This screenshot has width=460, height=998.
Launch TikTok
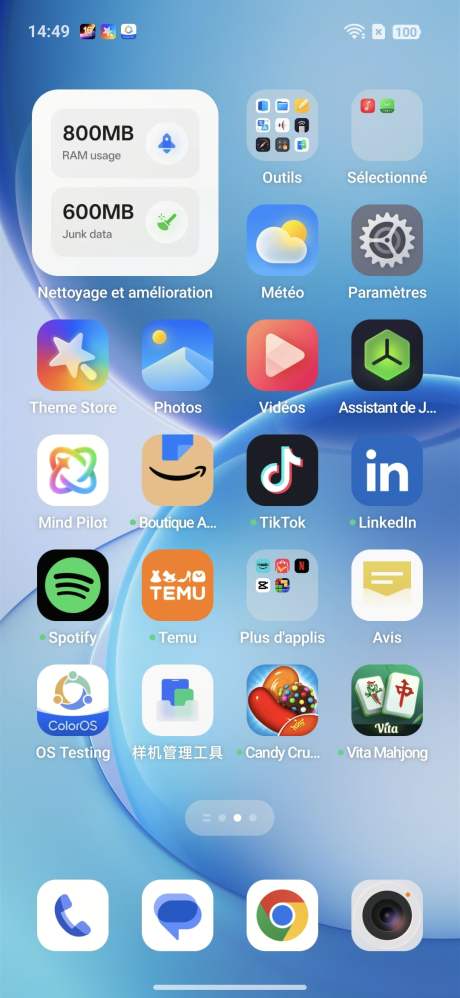282,470
